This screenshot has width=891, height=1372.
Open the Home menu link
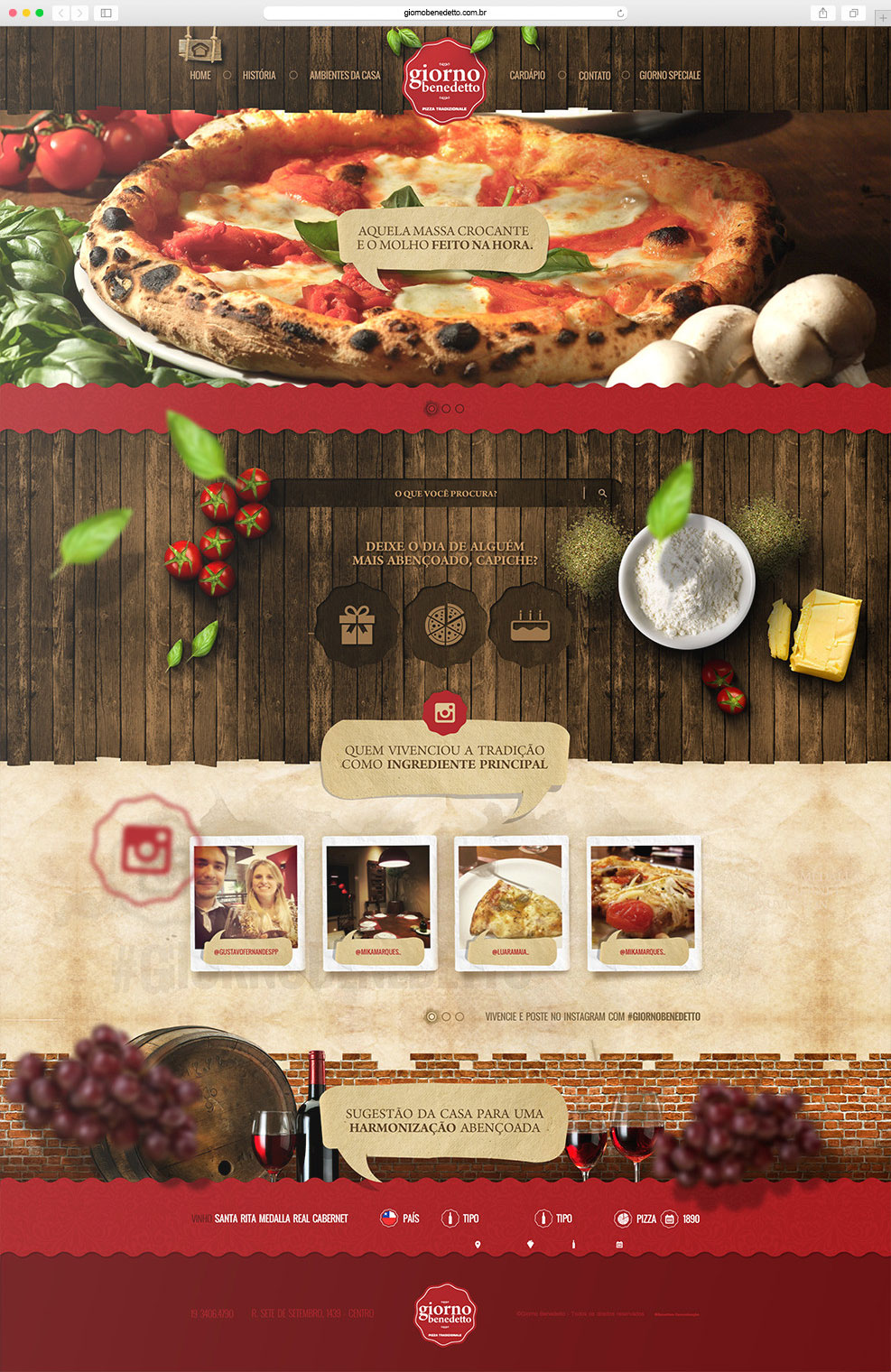tap(200, 76)
